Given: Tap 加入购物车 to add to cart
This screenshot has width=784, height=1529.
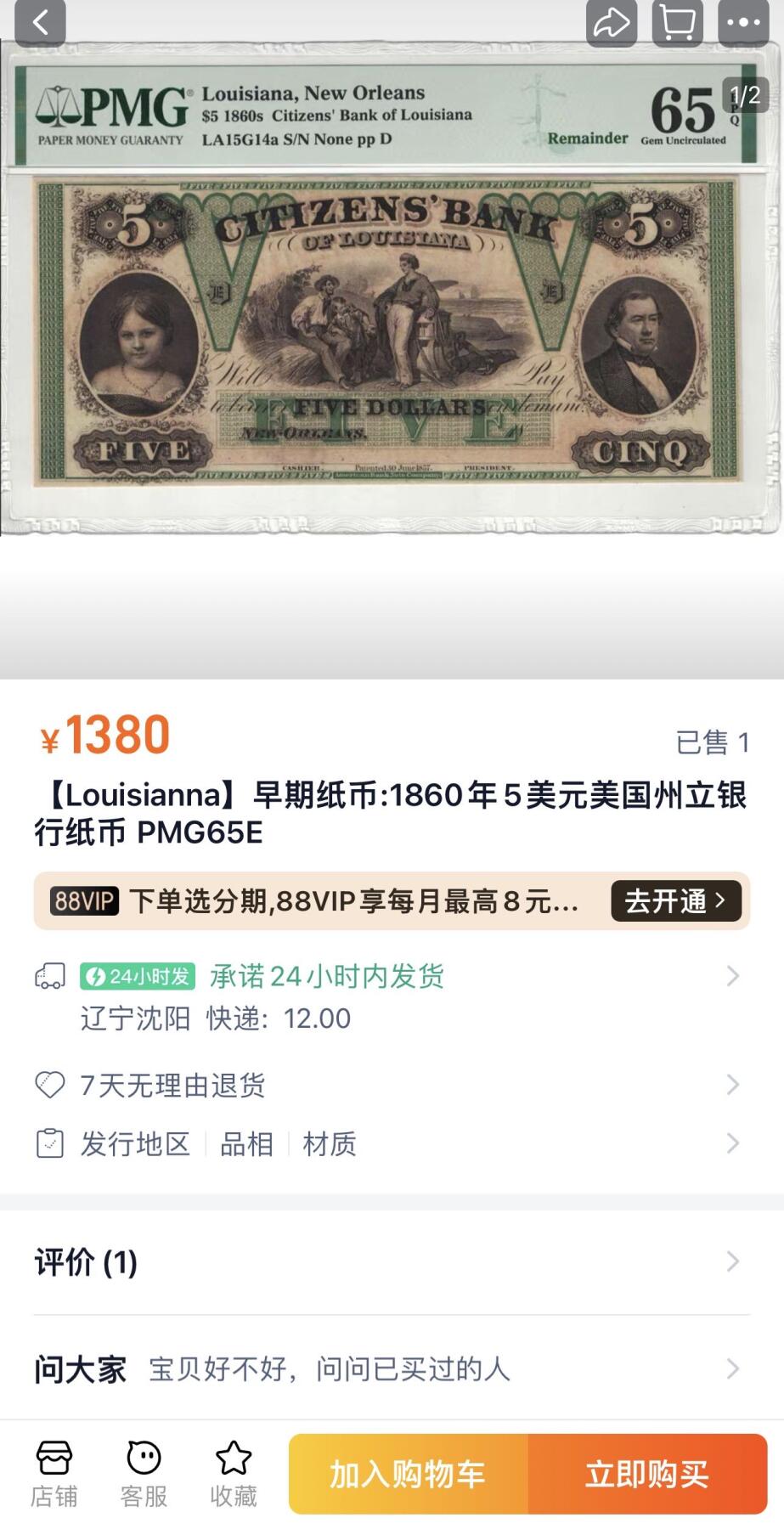Looking at the screenshot, I should pyautogui.click(x=409, y=1474).
